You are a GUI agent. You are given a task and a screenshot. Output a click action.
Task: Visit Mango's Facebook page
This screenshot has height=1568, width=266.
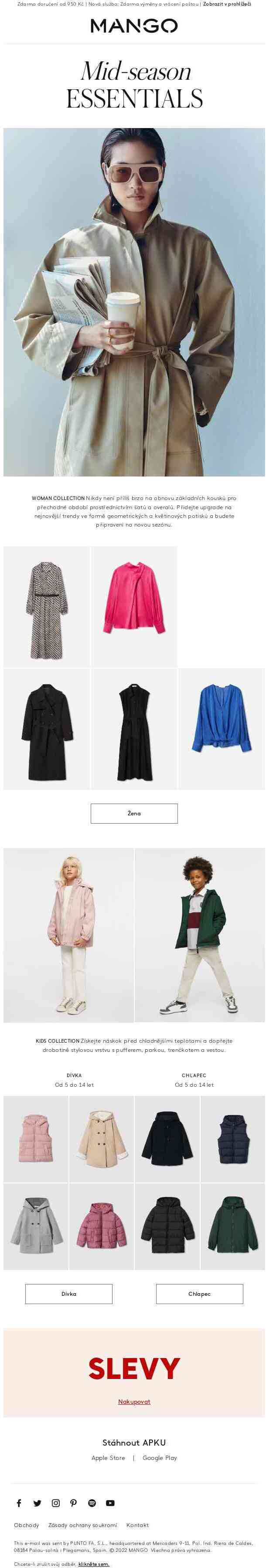tap(19, 1503)
